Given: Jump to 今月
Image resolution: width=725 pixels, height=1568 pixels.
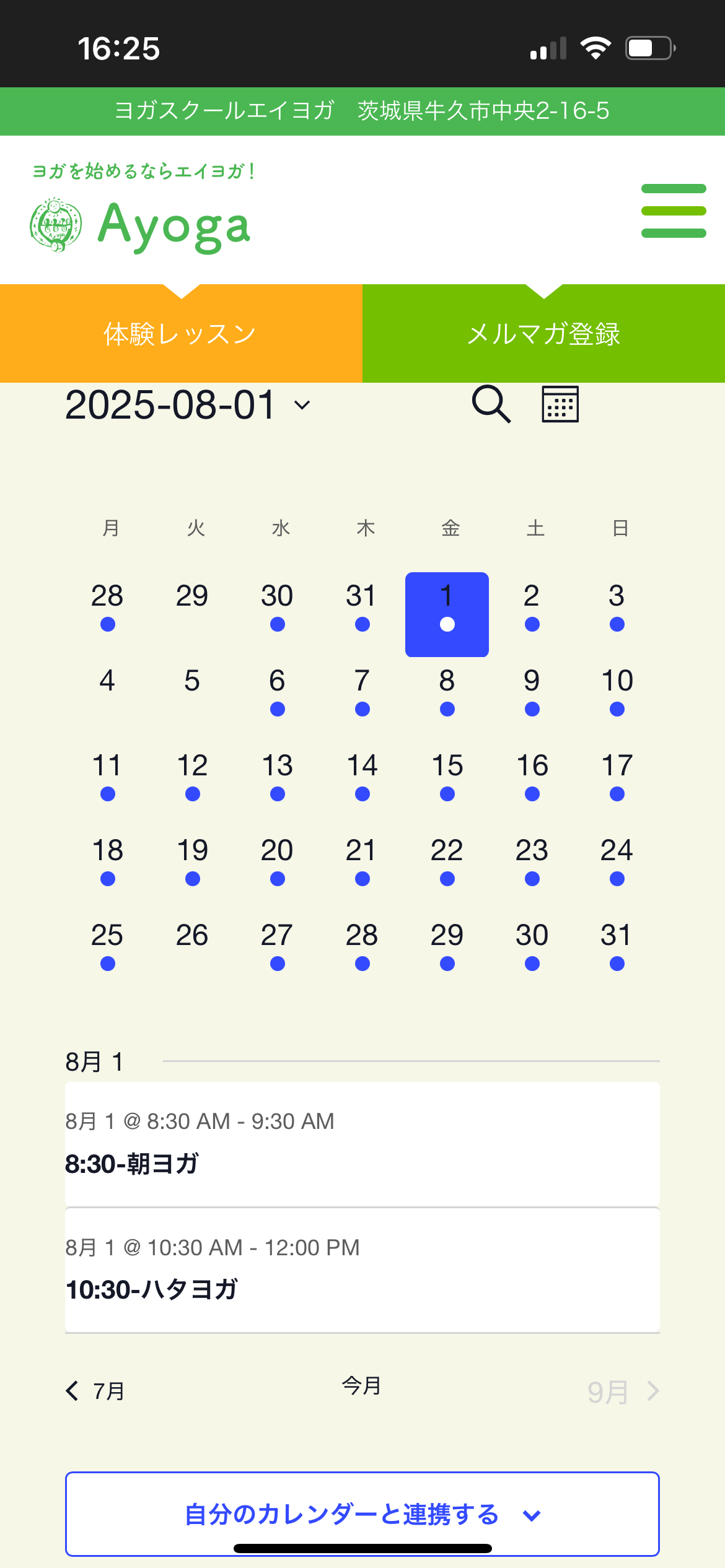Looking at the screenshot, I should 362,1386.
